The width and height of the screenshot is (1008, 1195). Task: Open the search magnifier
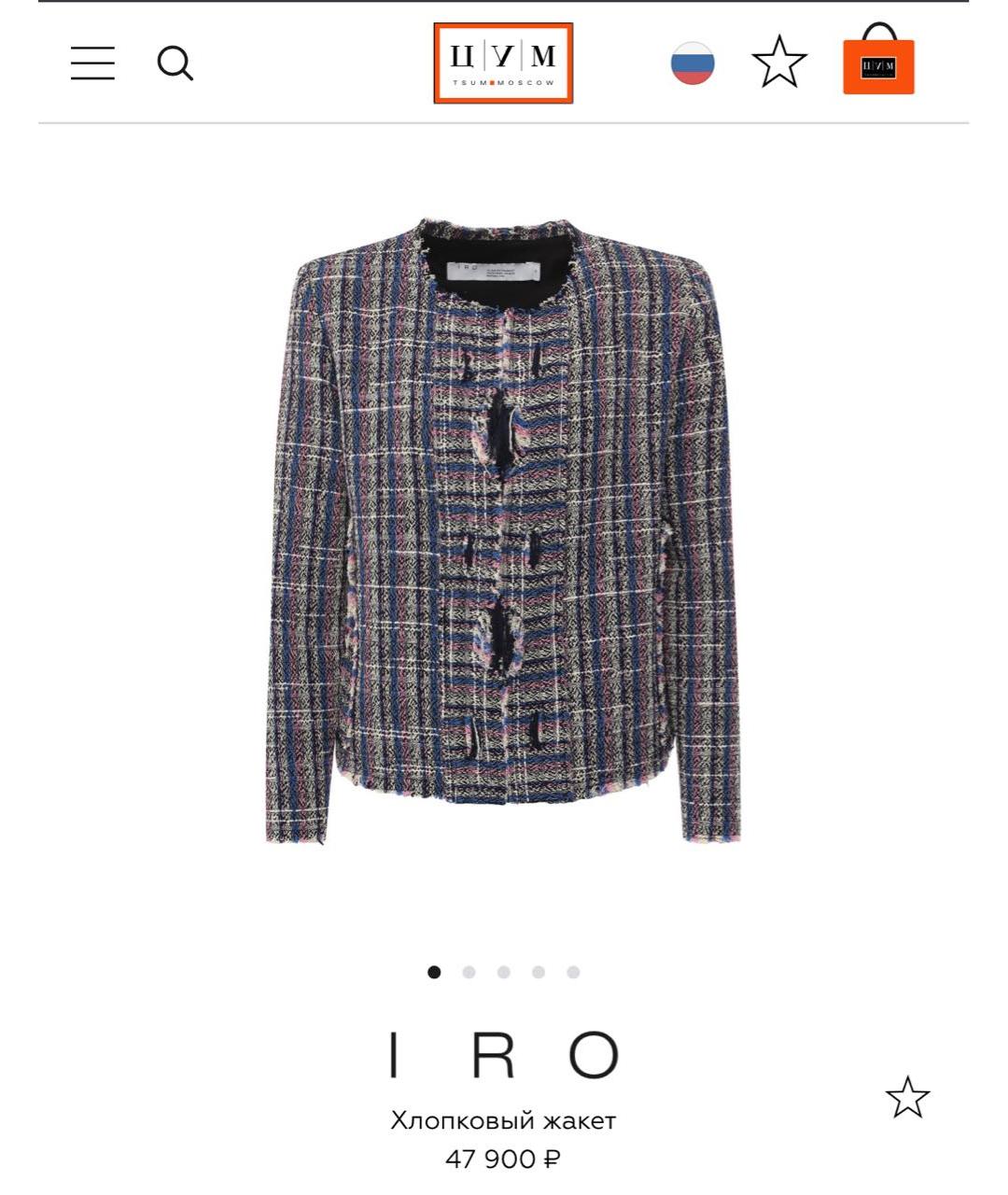175,63
